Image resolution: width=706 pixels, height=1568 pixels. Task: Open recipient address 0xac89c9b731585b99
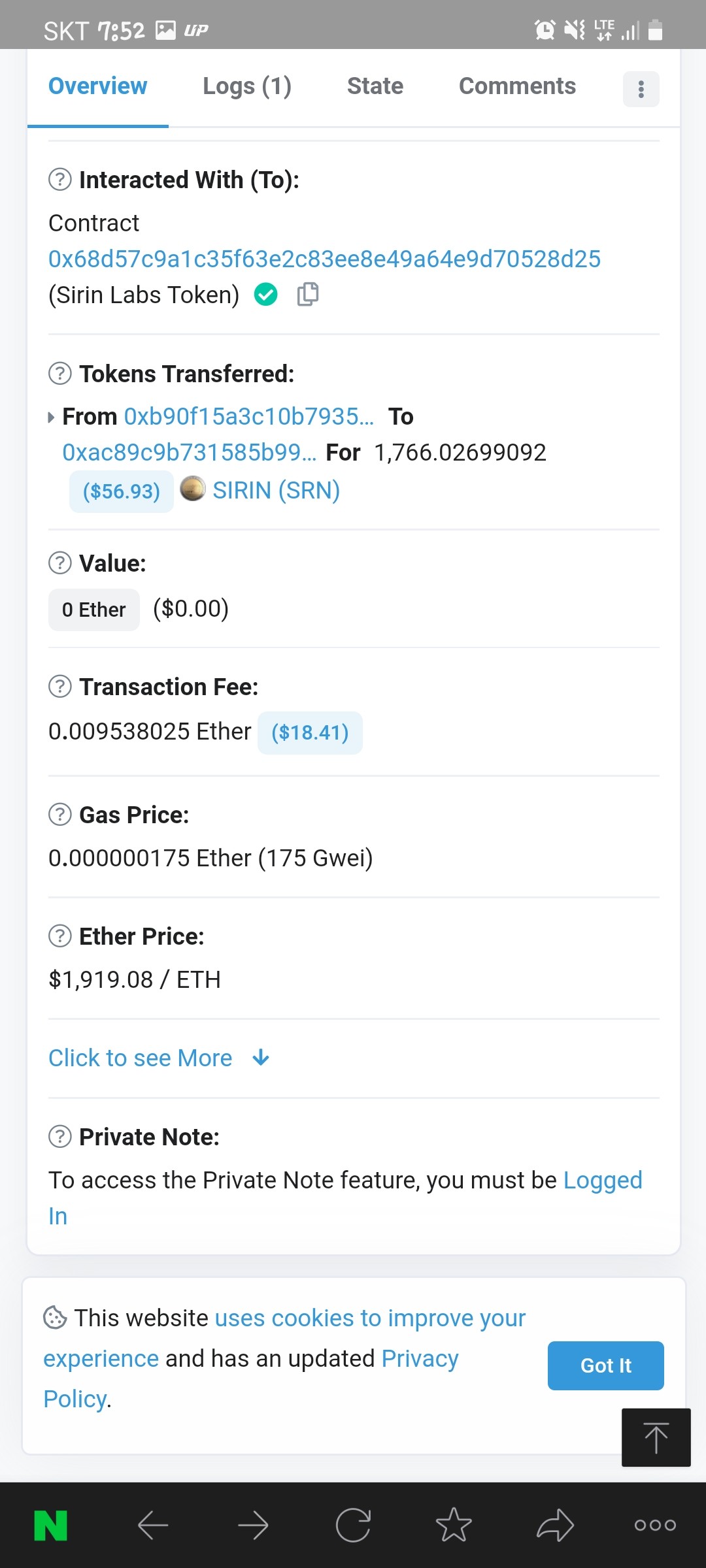[189, 452]
